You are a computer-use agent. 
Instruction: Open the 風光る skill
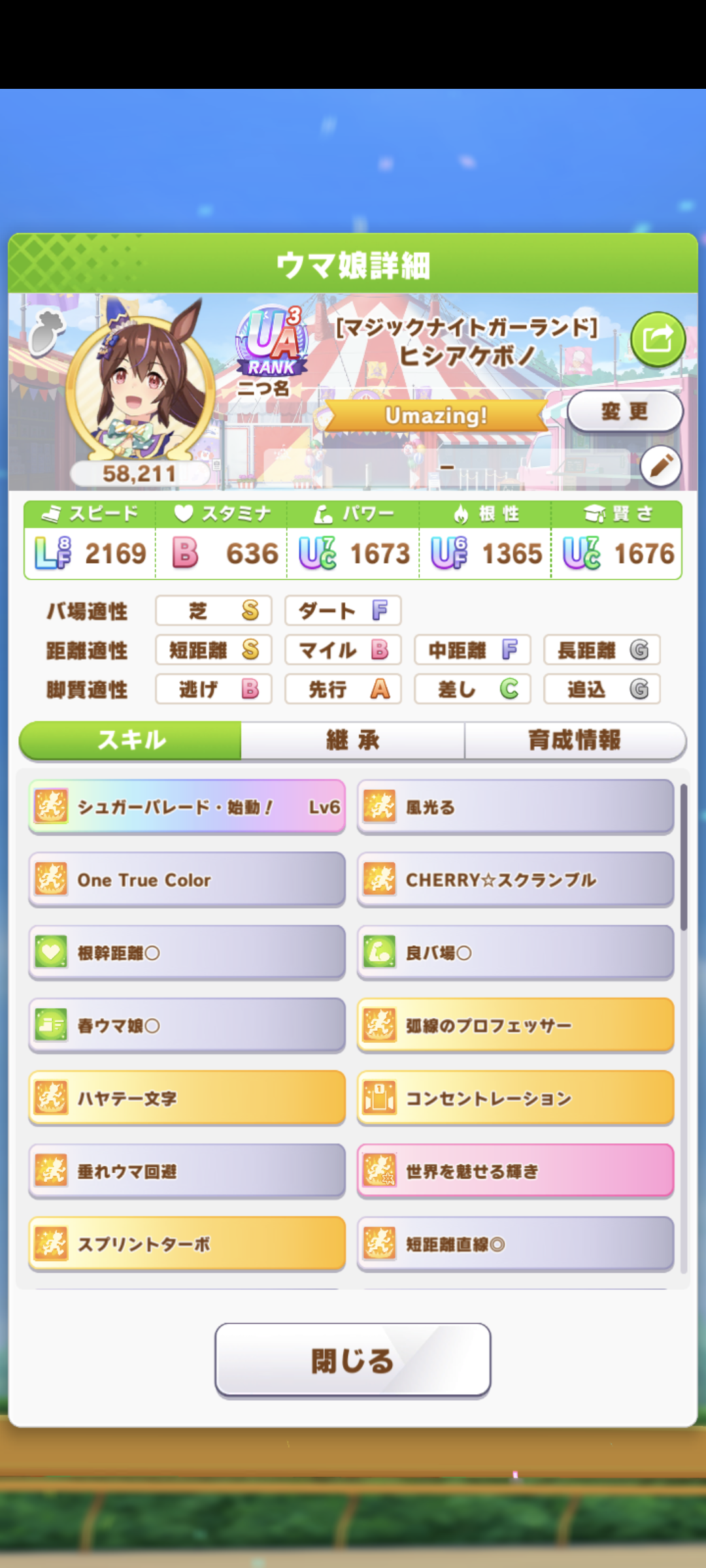[515, 807]
